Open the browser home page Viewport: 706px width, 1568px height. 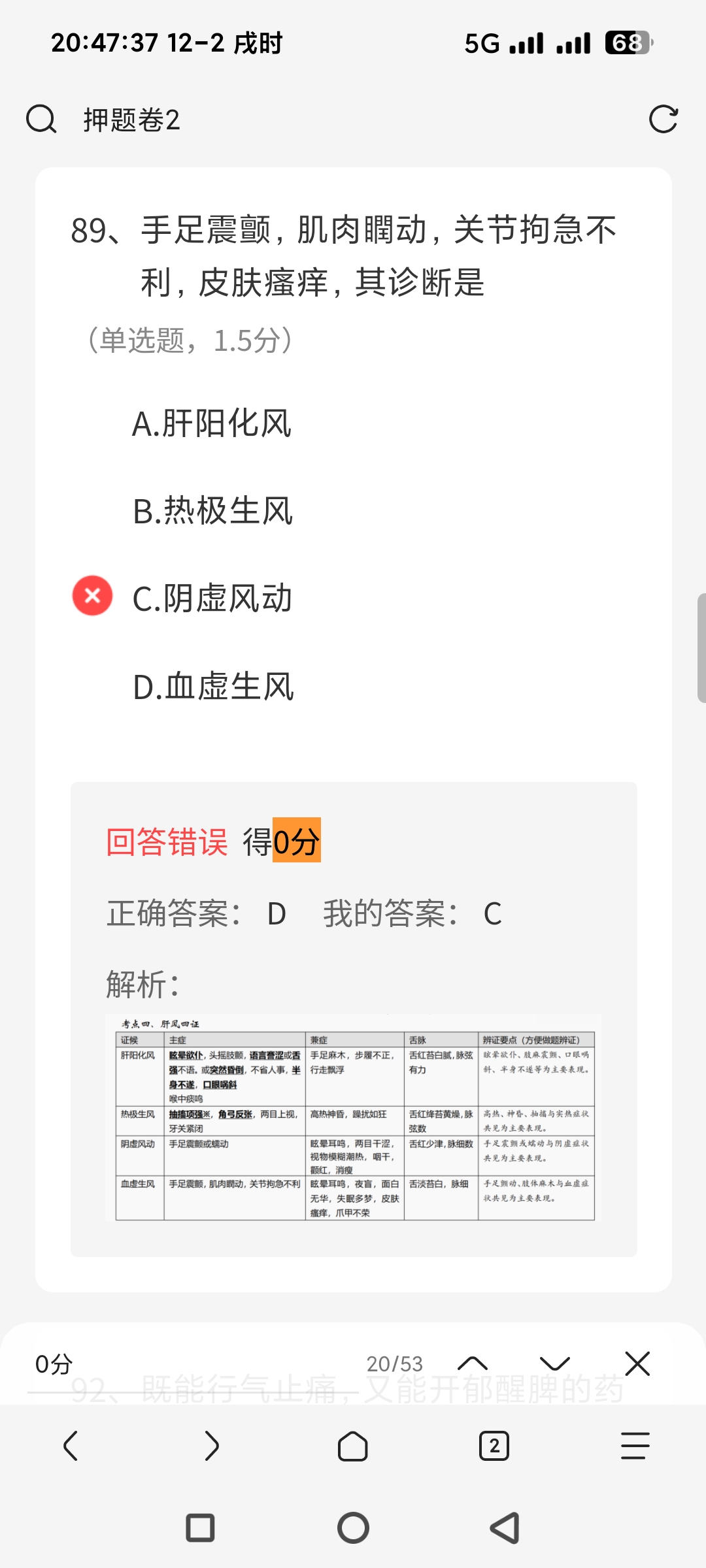pos(353,1446)
